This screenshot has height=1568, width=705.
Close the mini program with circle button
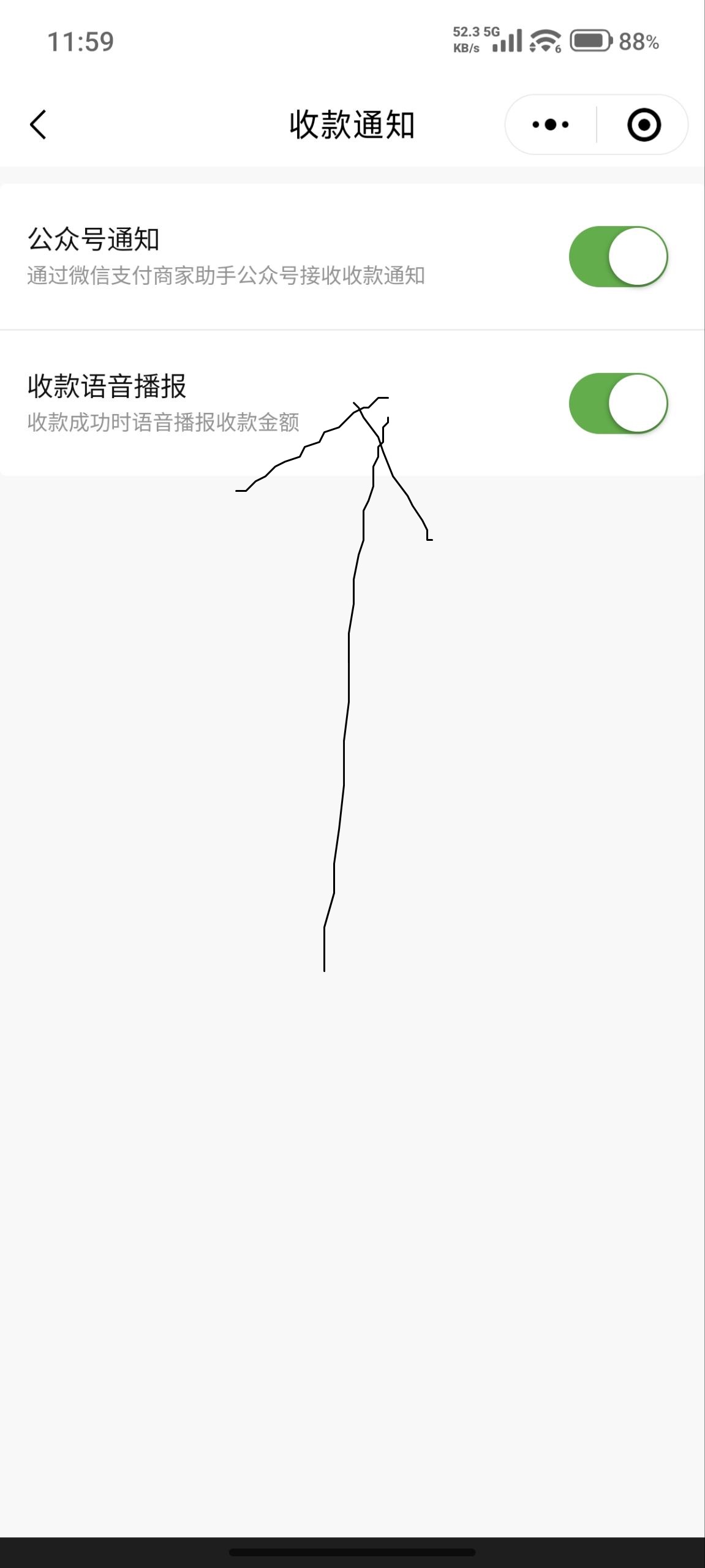click(x=644, y=125)
